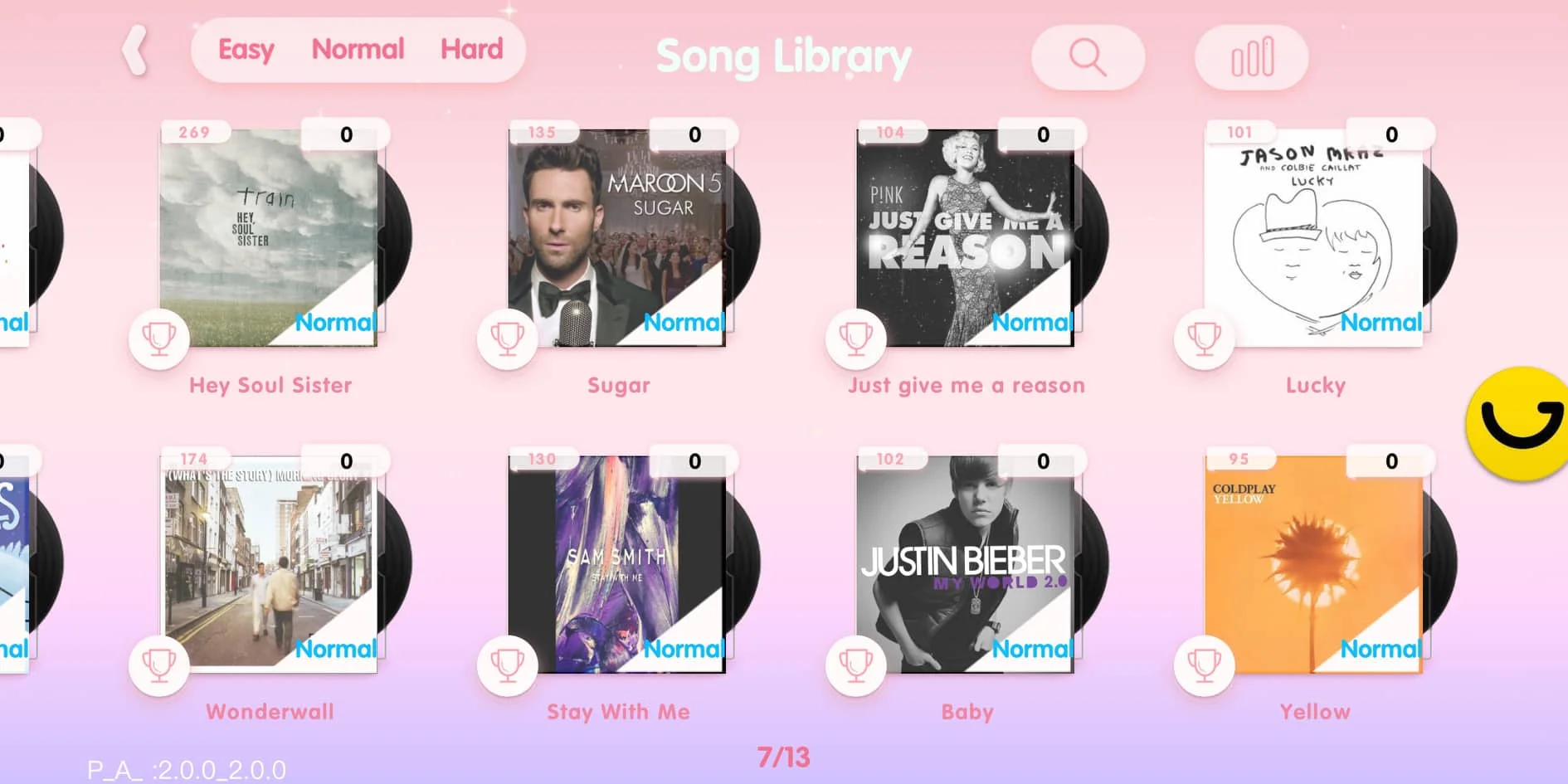
Task: View trophy ranking for Hey Soul Sister
Action: (x=158, y=338)
